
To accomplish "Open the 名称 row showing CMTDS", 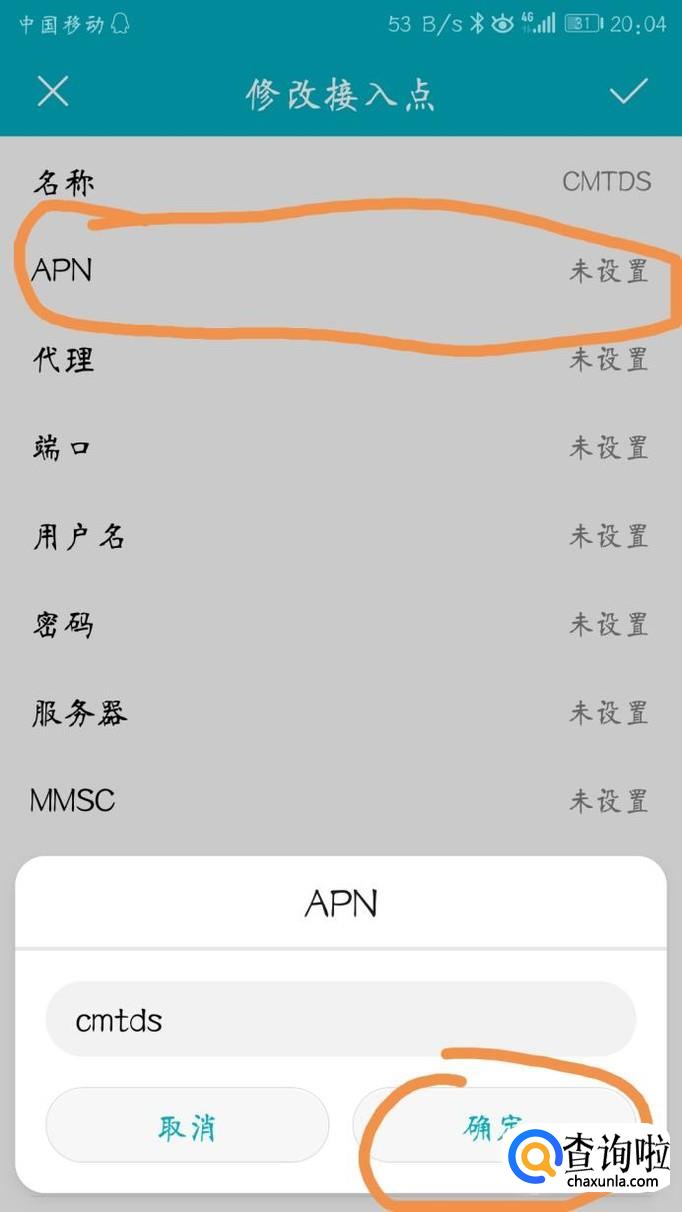I will [340, 182].
